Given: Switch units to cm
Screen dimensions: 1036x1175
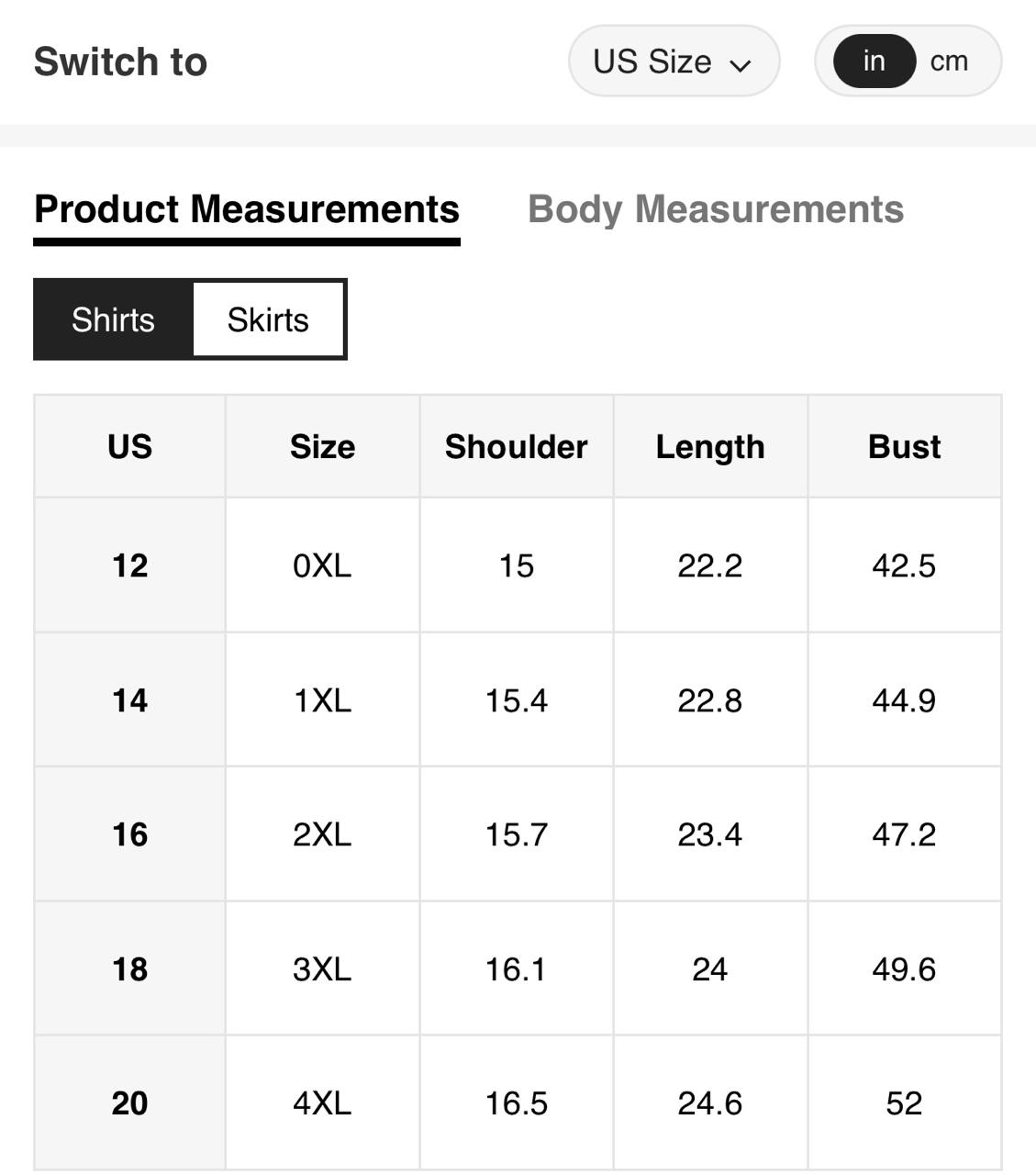Looking at the screenshot, I should coord(949,62).
